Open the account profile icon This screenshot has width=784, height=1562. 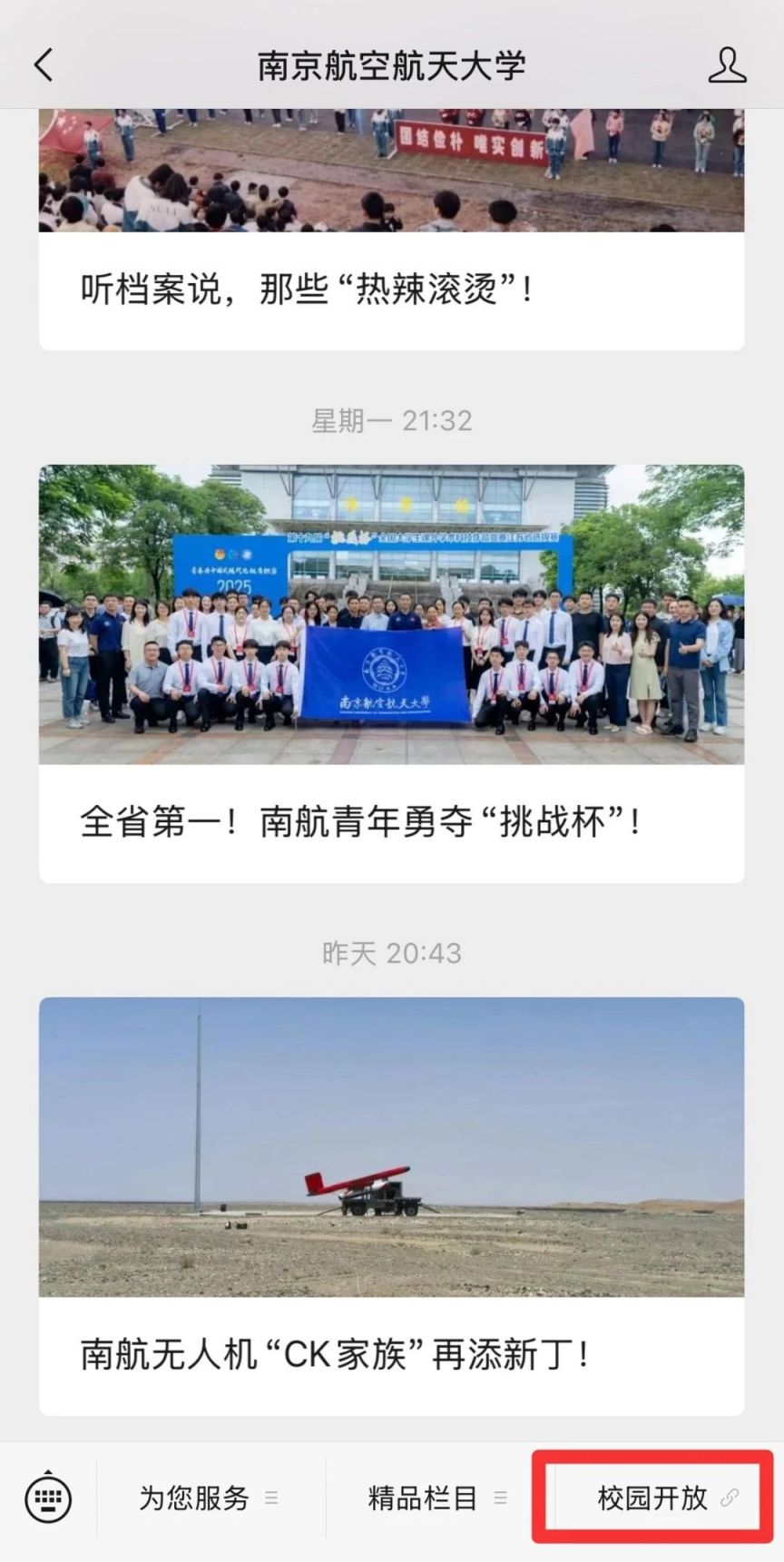click(x=727, y=65)
